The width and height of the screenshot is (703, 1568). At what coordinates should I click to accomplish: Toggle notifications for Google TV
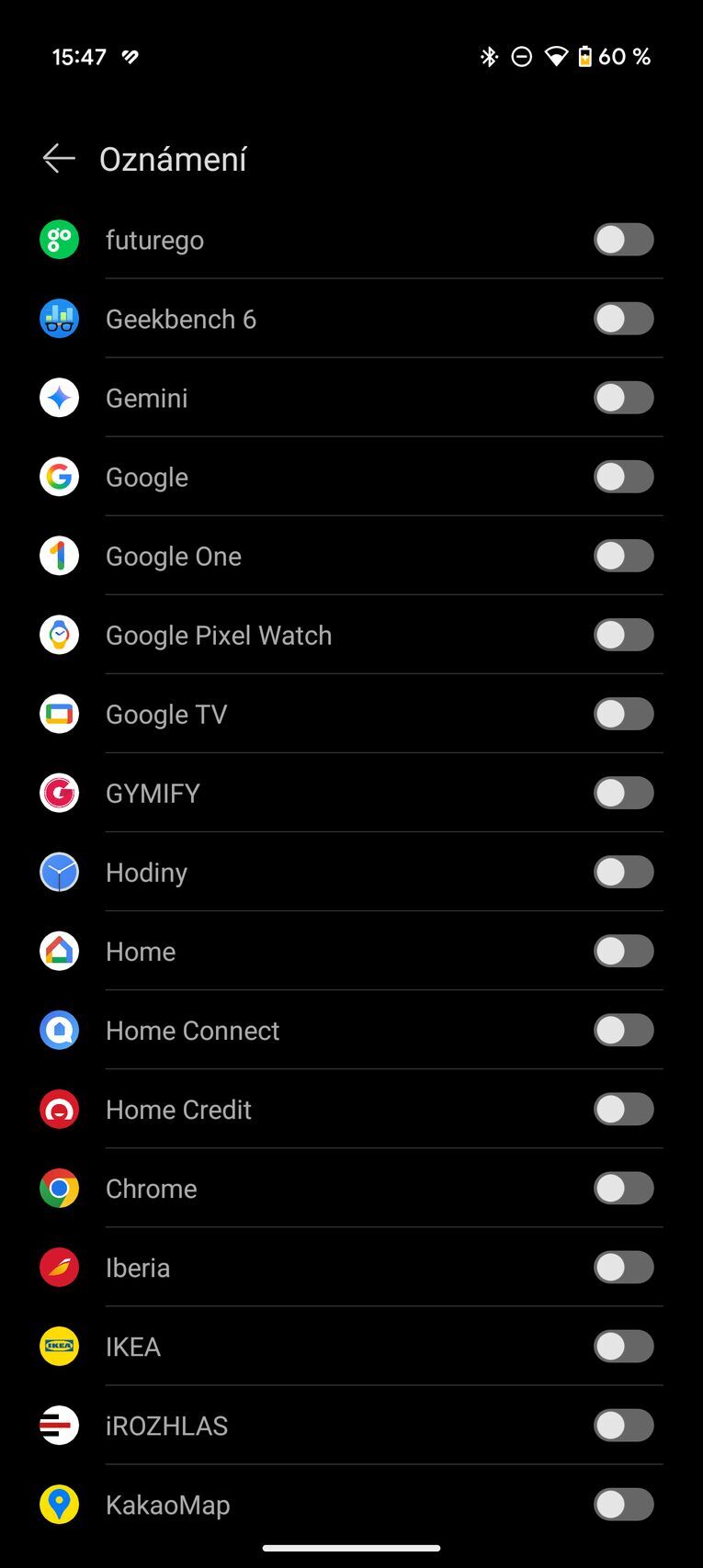click(623, 714)
